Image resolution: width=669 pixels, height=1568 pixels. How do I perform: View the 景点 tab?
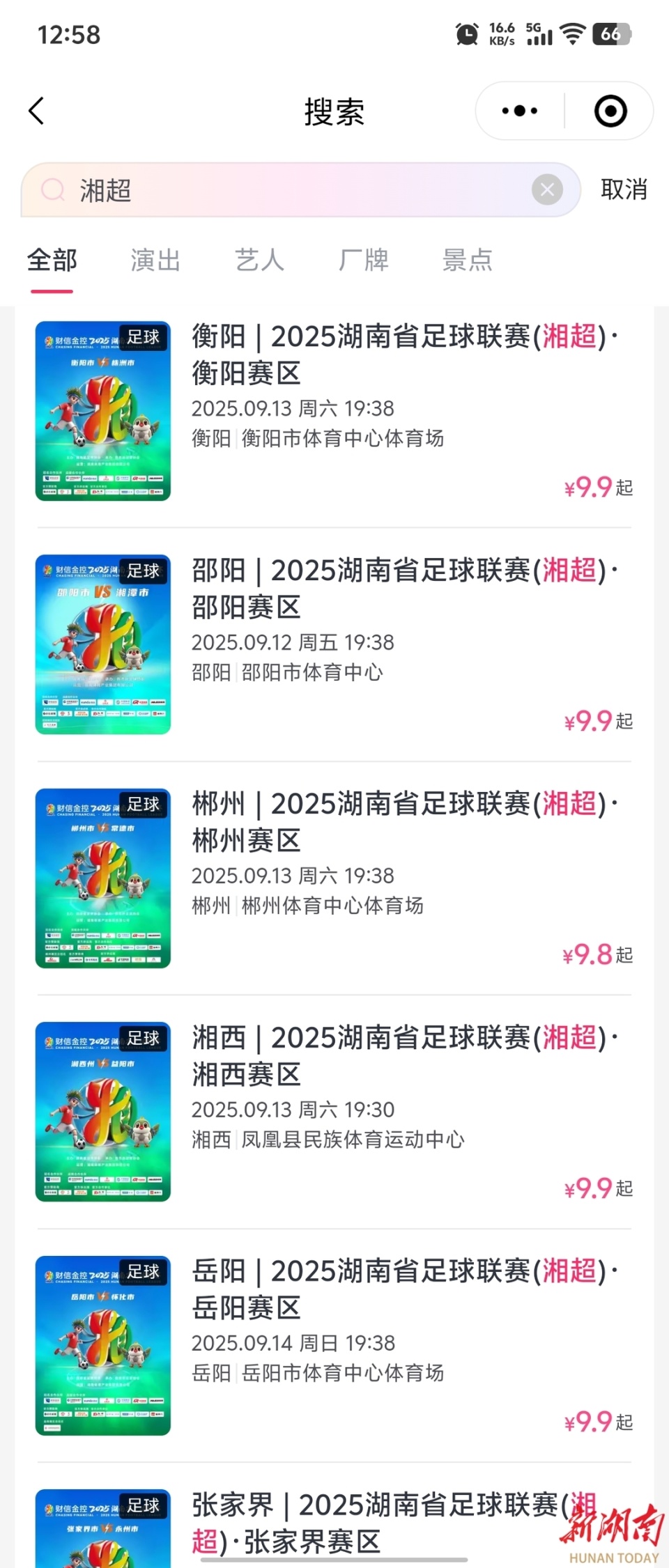pyautogui.click(x=468, y=261)
